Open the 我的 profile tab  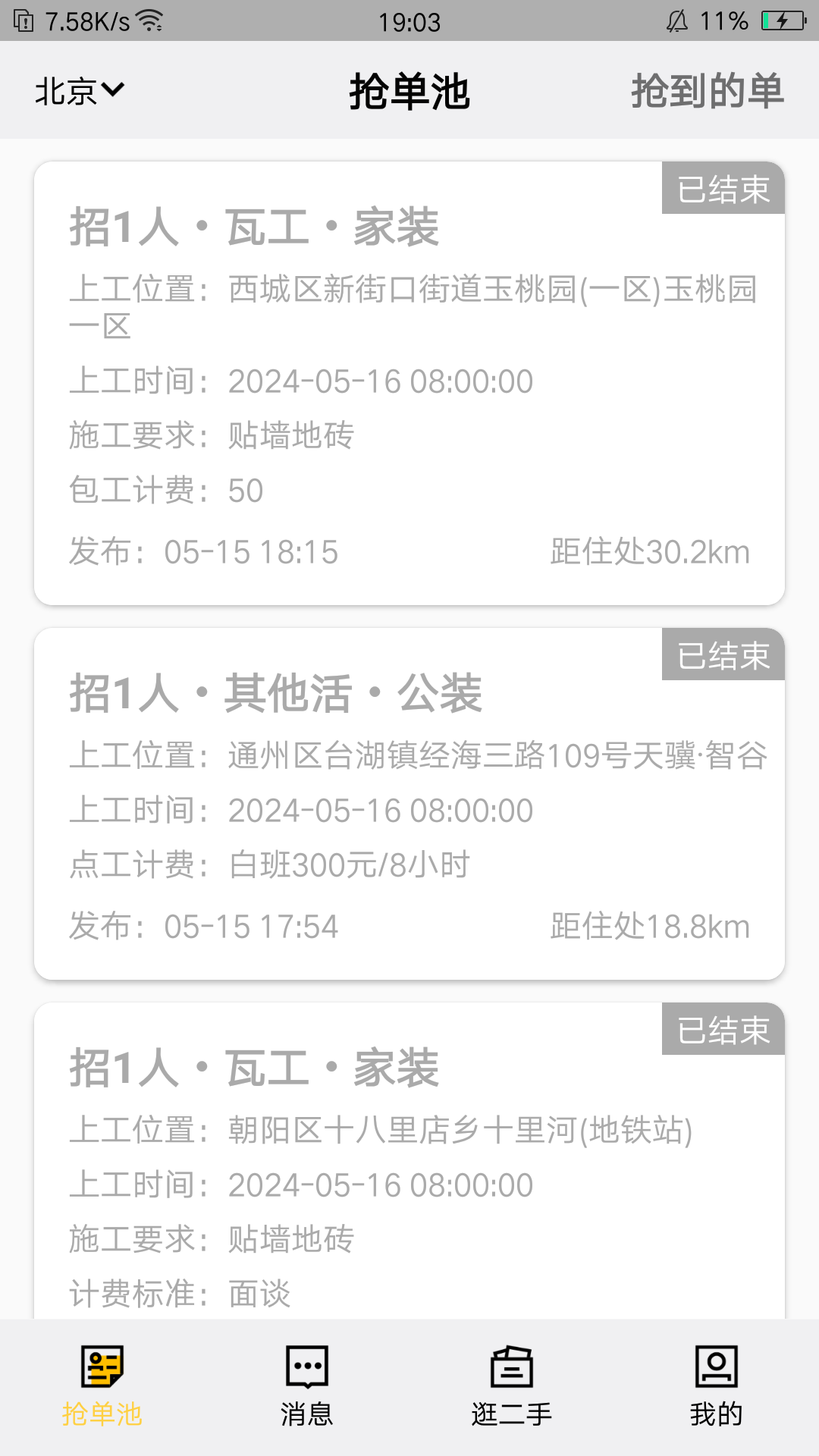coord(717,1386)
